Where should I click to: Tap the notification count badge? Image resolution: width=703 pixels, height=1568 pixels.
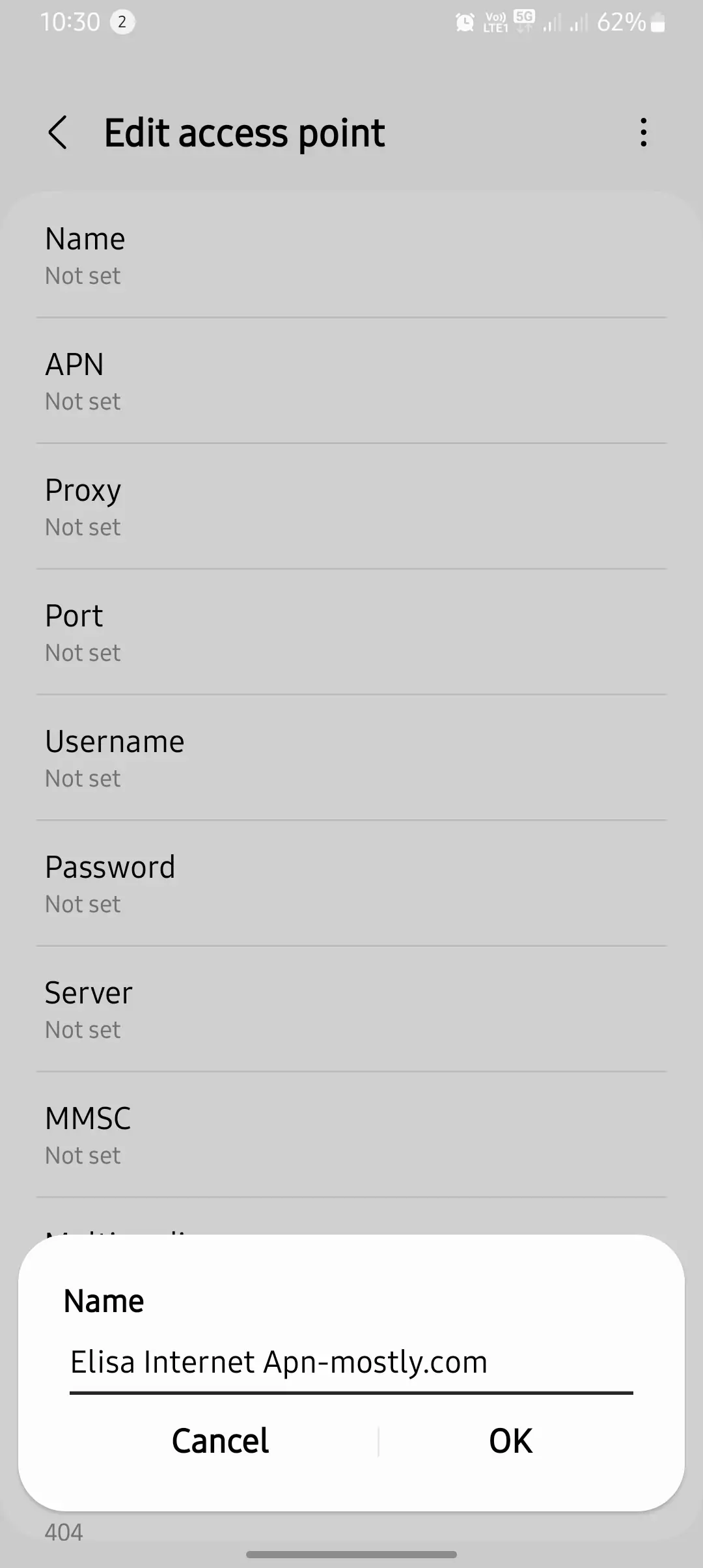(122, 21)
